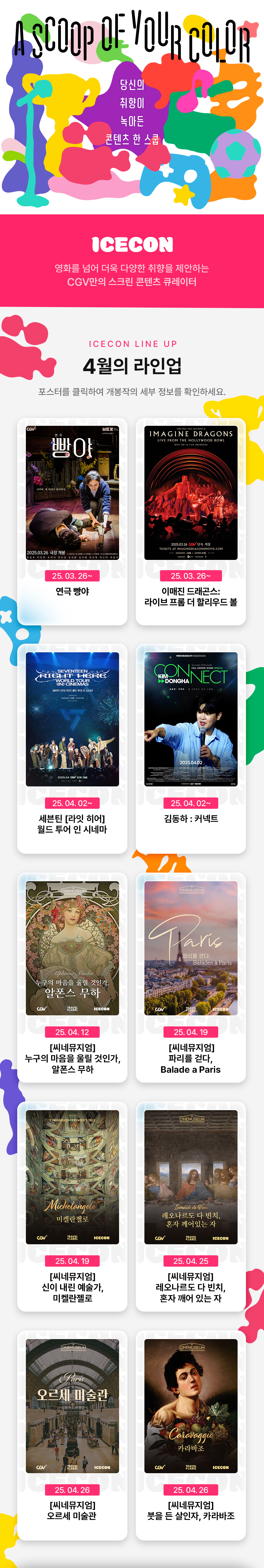View details for 김동하 : 커넥트
Screen dimensions: 264x1568
191,719
